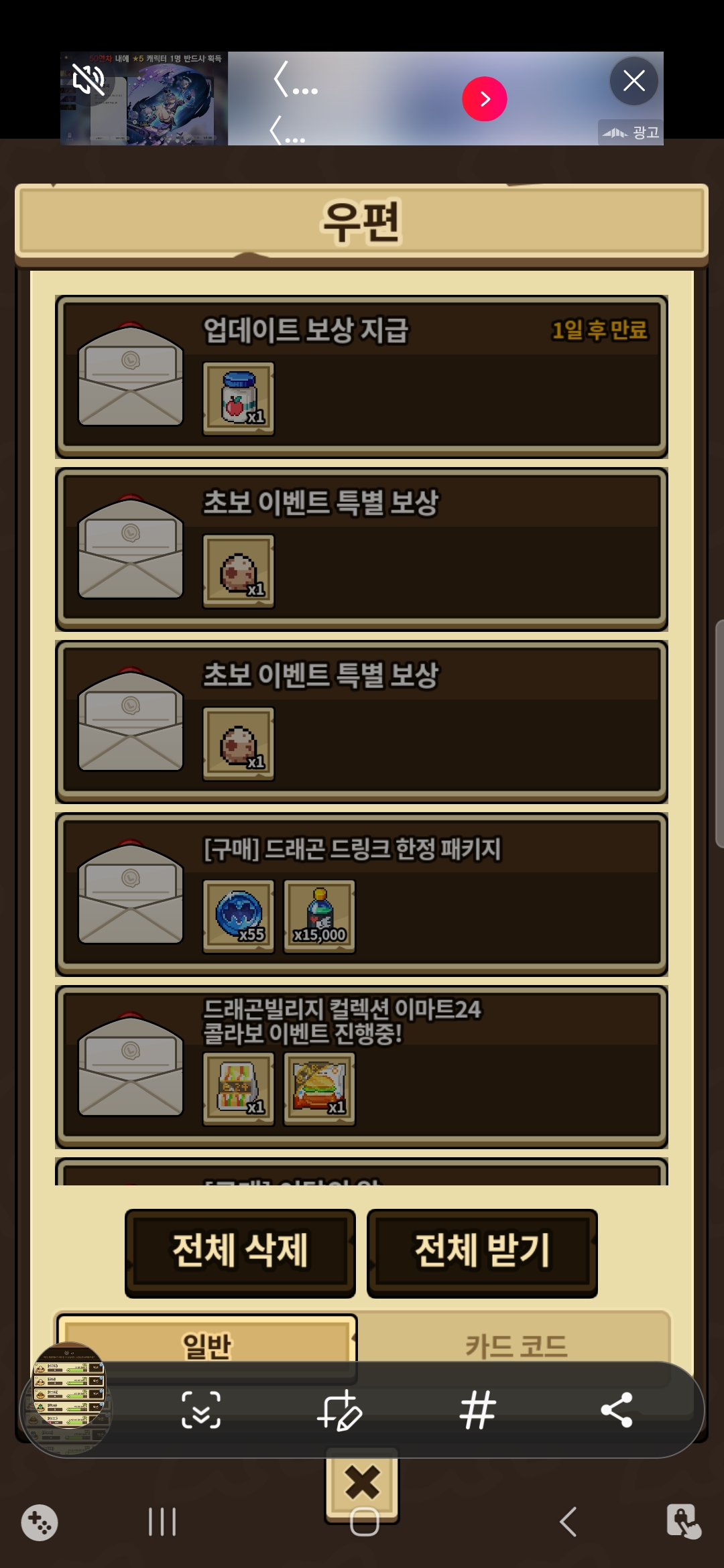
Task: Edit the screenshot with the pencil tool
Action: point(340,1410)
